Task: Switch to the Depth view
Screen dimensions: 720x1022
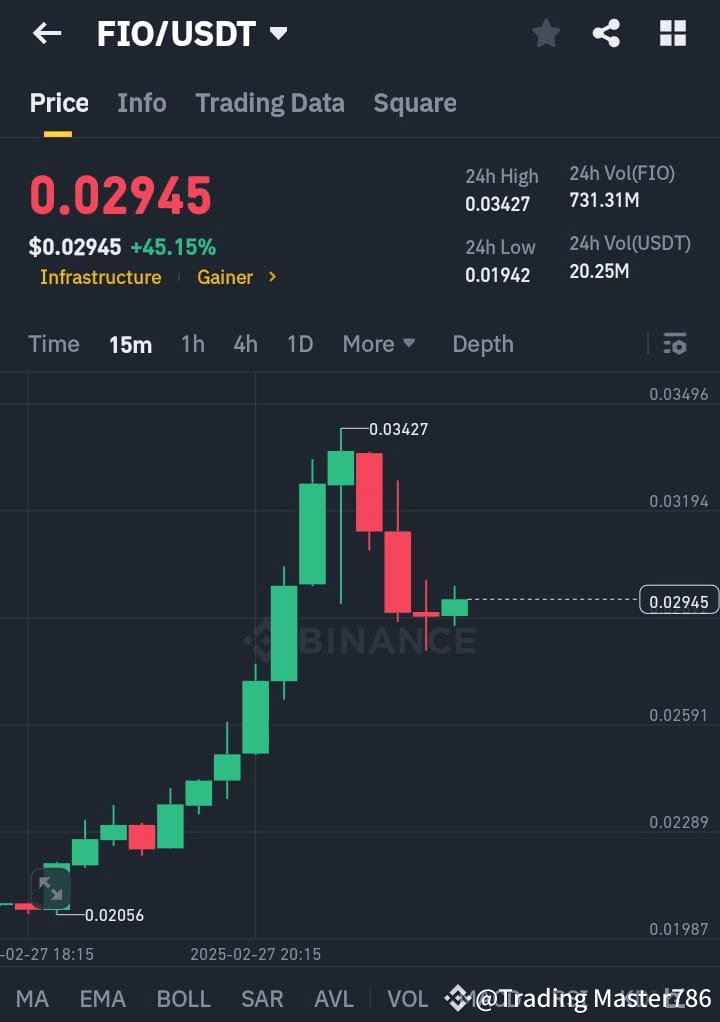Action: (x=483, y=344)
